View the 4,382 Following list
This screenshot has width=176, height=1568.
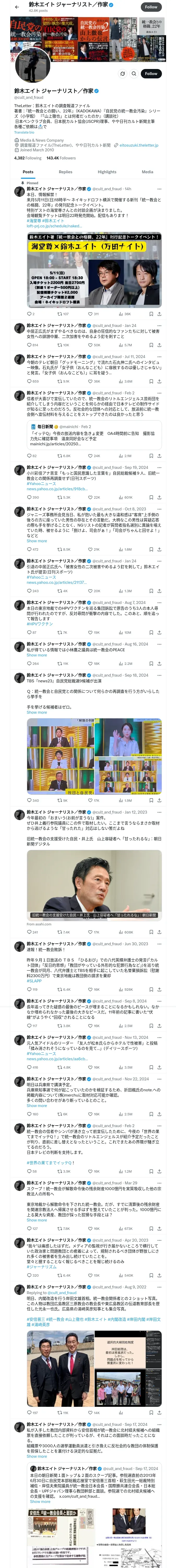pos(28,158)
